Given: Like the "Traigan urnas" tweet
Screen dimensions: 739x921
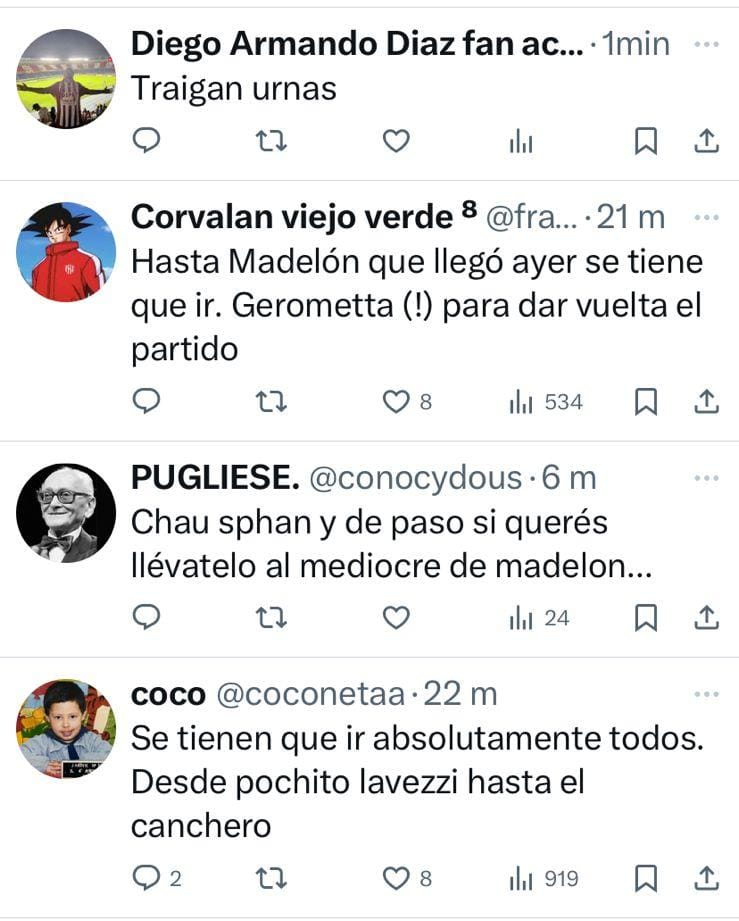Looking at the screenshot, I should [x=397, y=142].
